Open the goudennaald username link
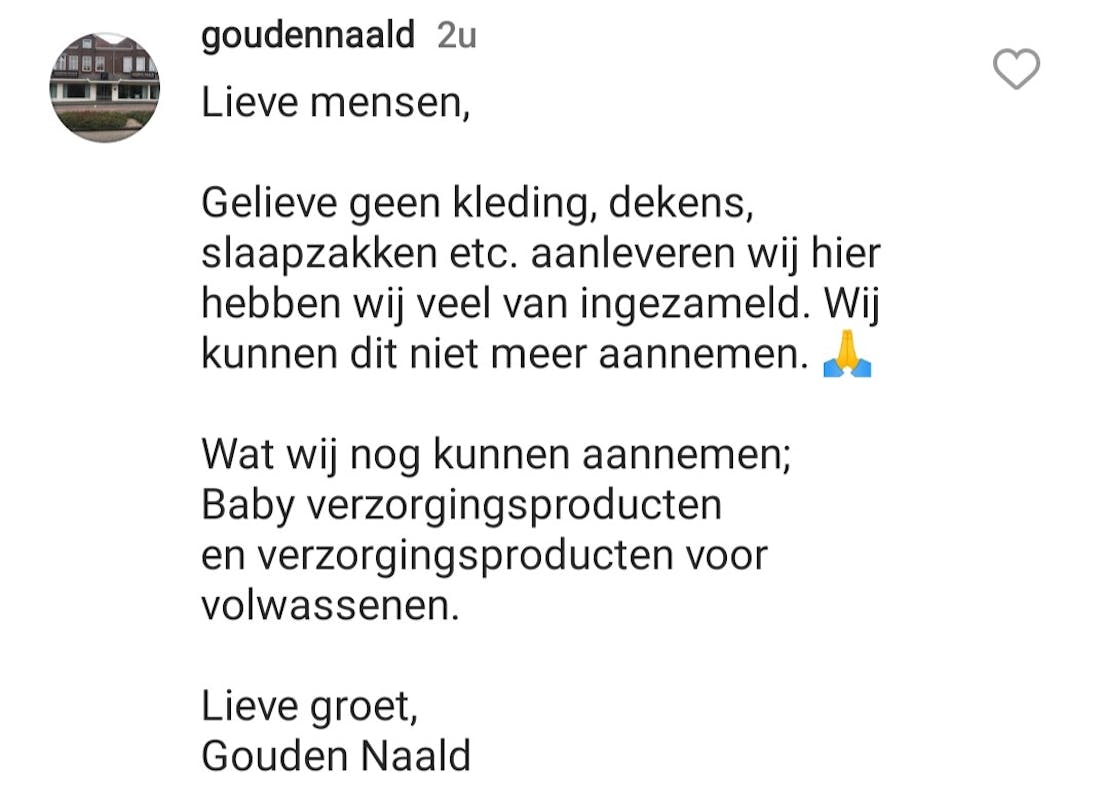1109x800 pixels. (x=308, y=36)
